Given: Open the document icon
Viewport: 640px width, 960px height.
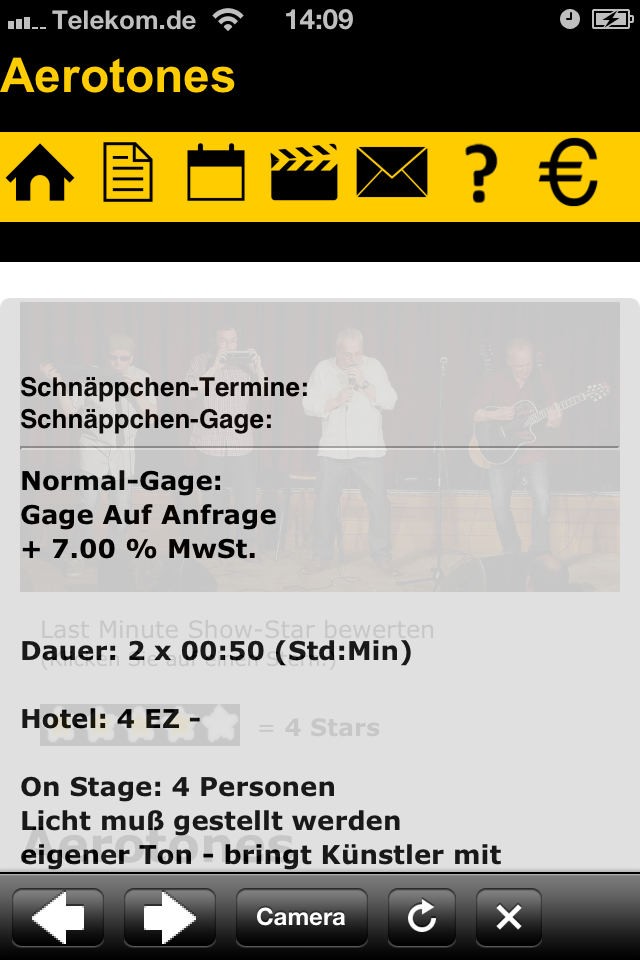Looking at the screenshot, I should pyautogui.click(x=129, y=174).
